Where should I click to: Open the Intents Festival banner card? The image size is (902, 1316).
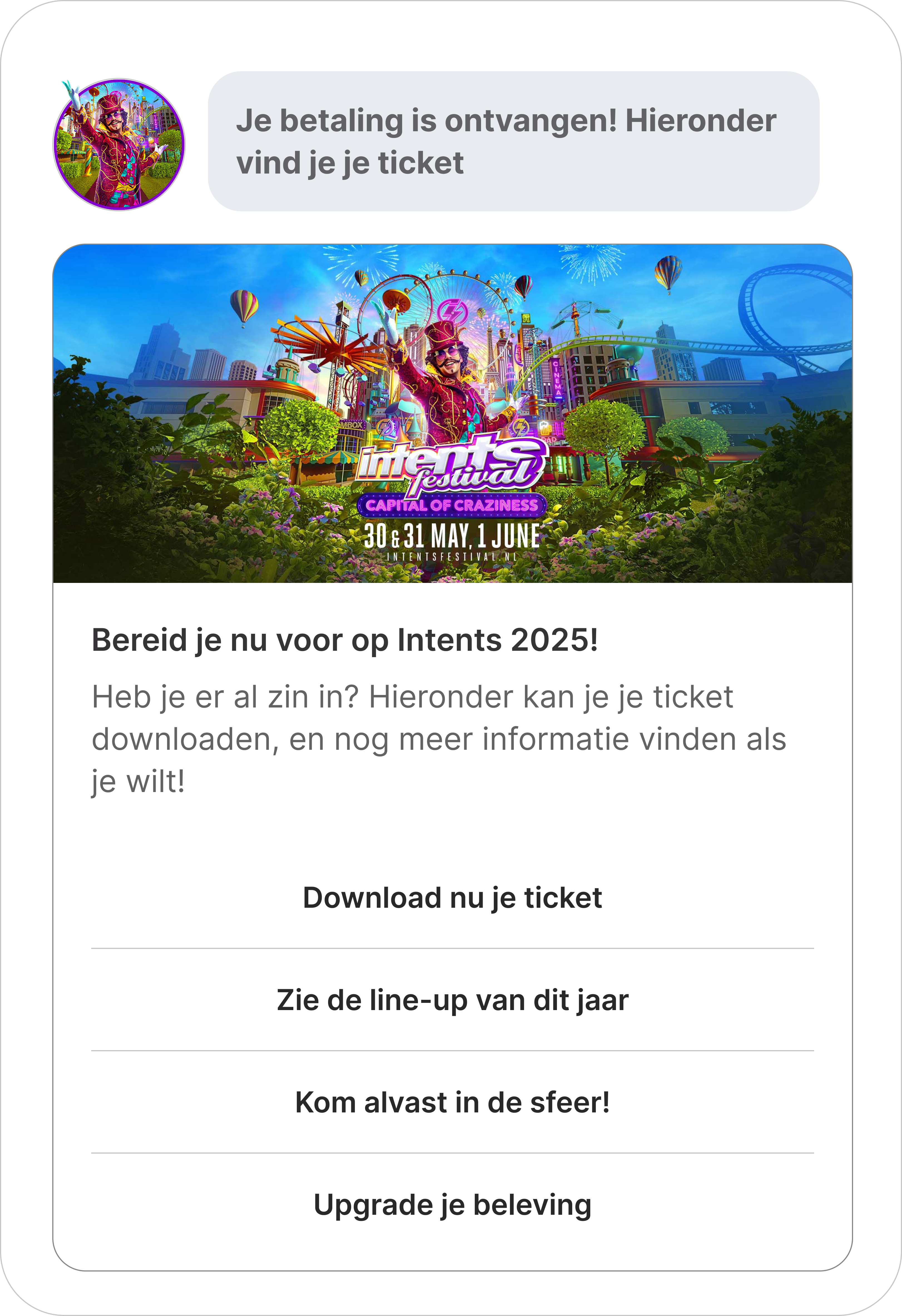pos(452,413)
